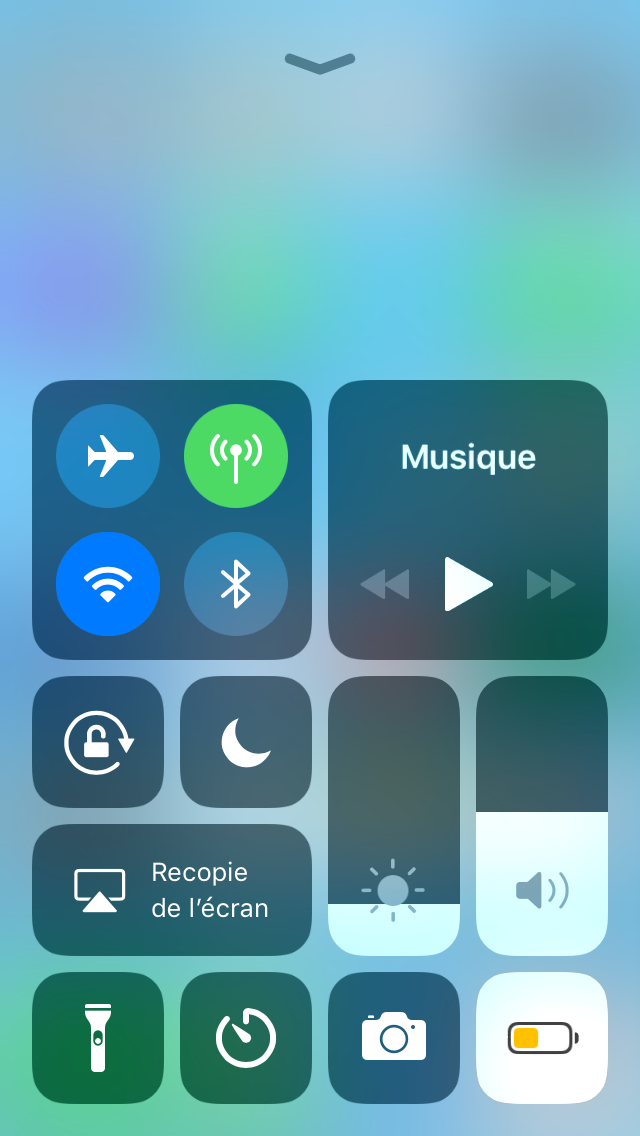Tap the volume slider

(541, 816)
